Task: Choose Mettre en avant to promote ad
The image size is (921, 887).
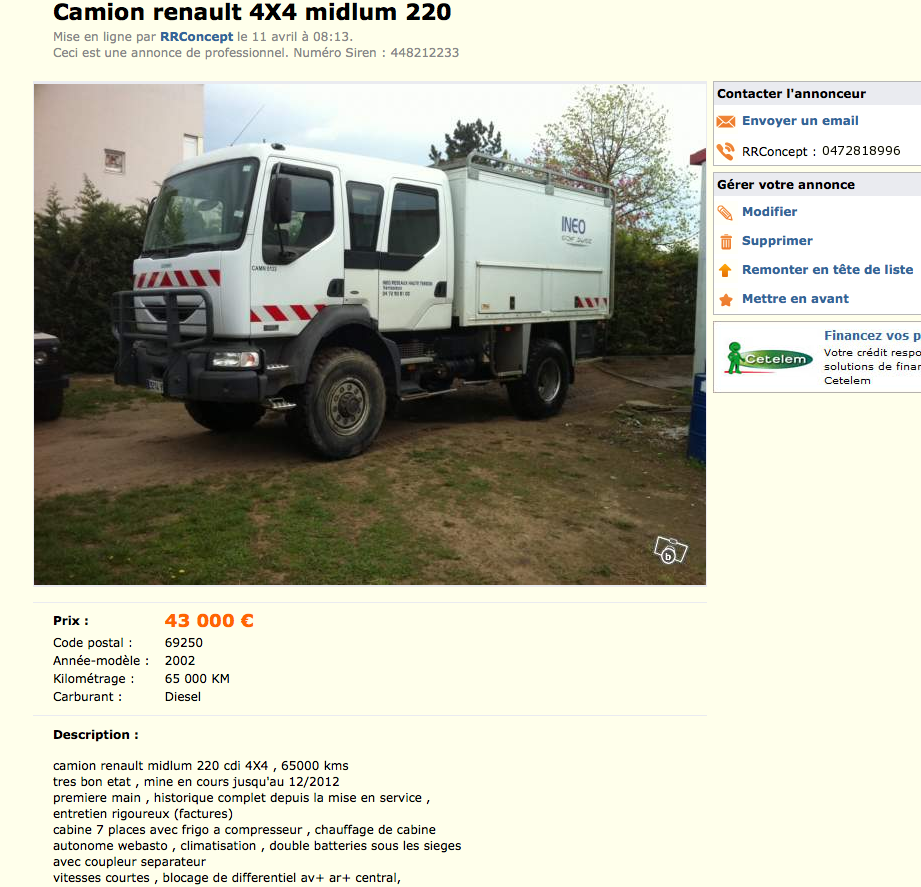Action: pyautogui.click(x=794, y=299)
